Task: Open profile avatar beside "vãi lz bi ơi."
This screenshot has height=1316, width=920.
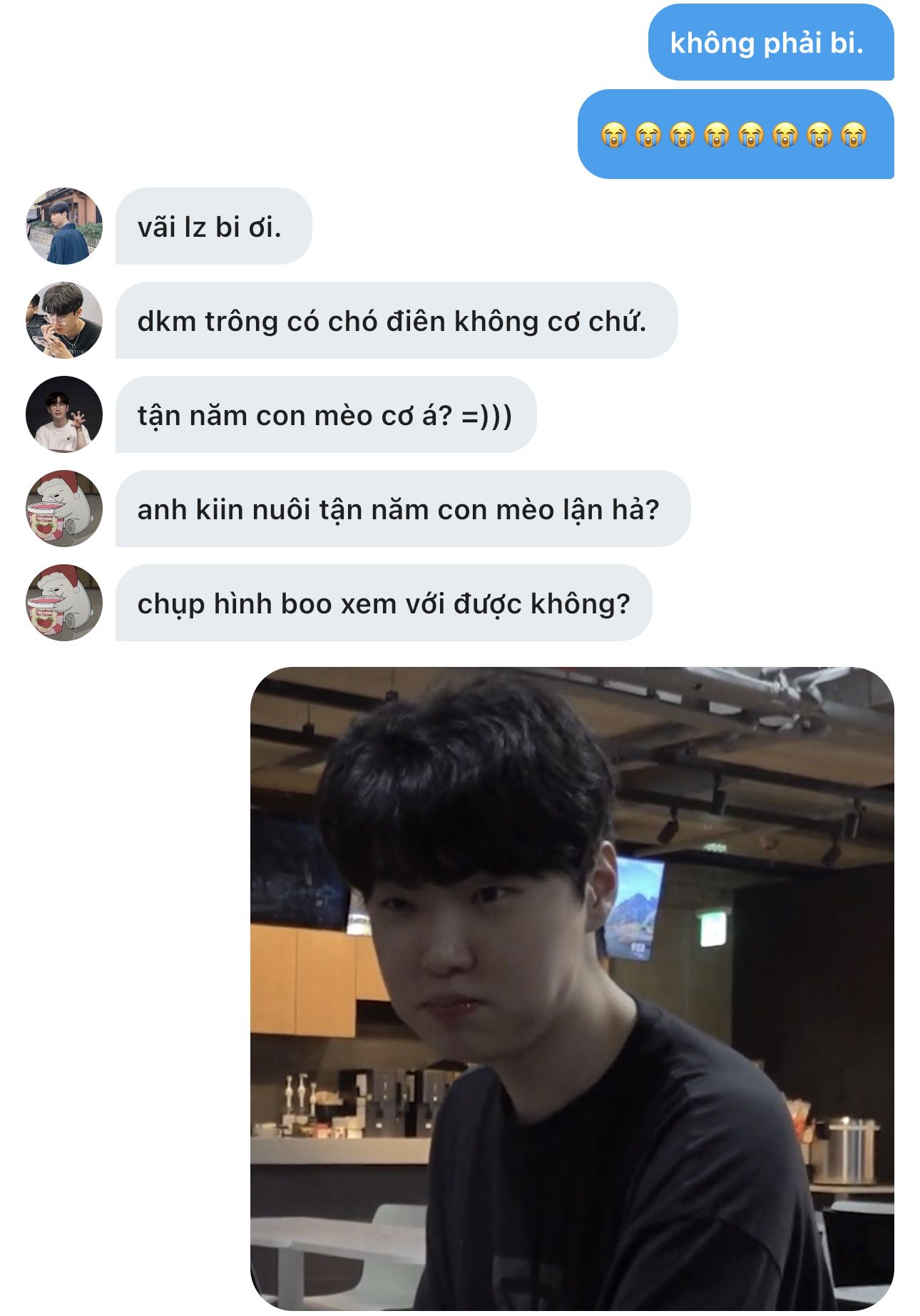Action: point(64,226)
